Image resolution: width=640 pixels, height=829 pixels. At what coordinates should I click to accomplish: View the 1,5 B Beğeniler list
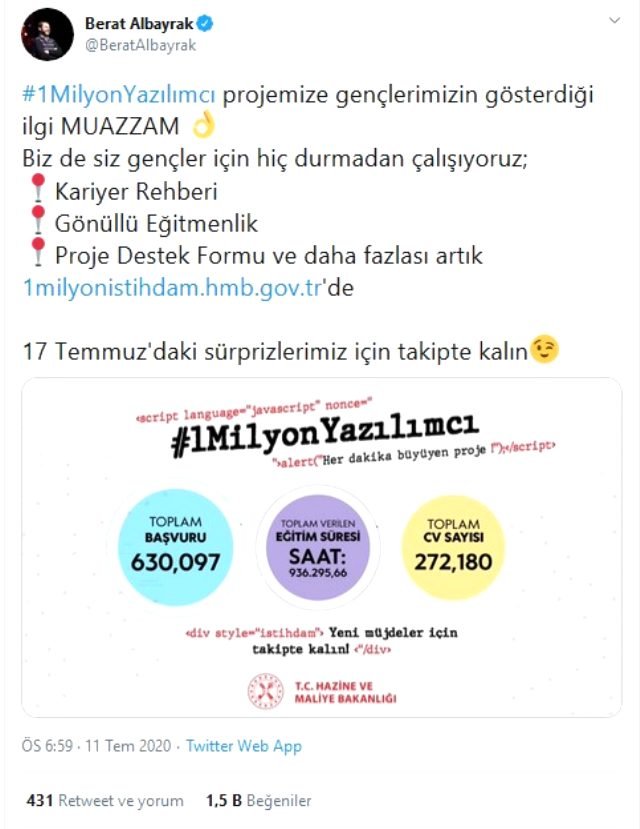[258, 801]
